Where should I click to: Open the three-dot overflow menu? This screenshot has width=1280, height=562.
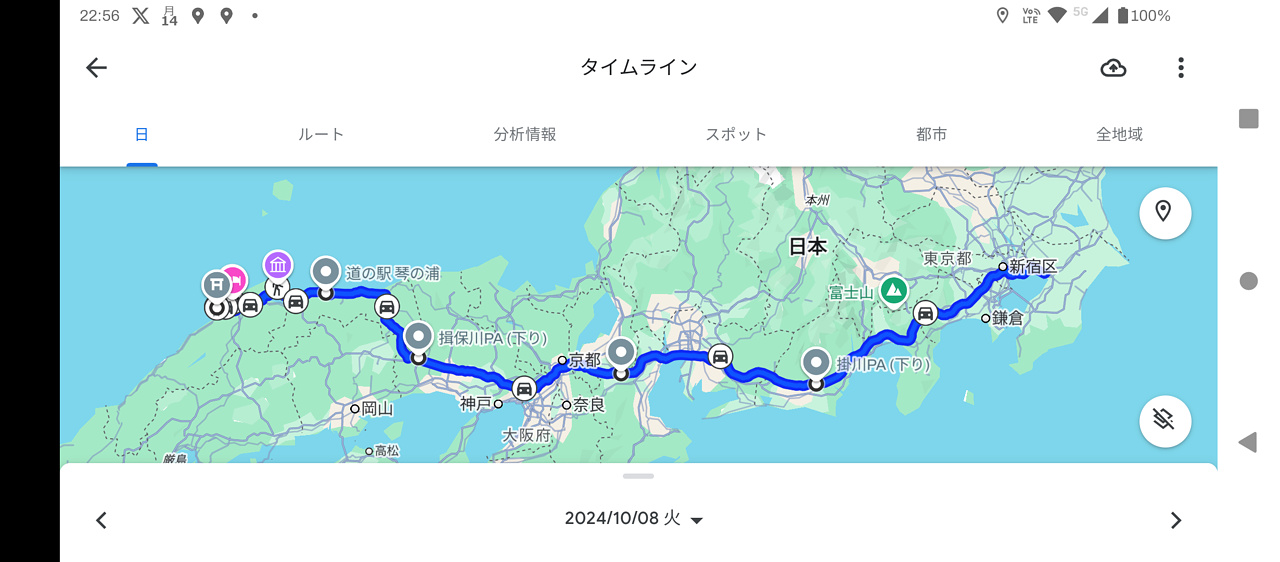coord(1181,68)
